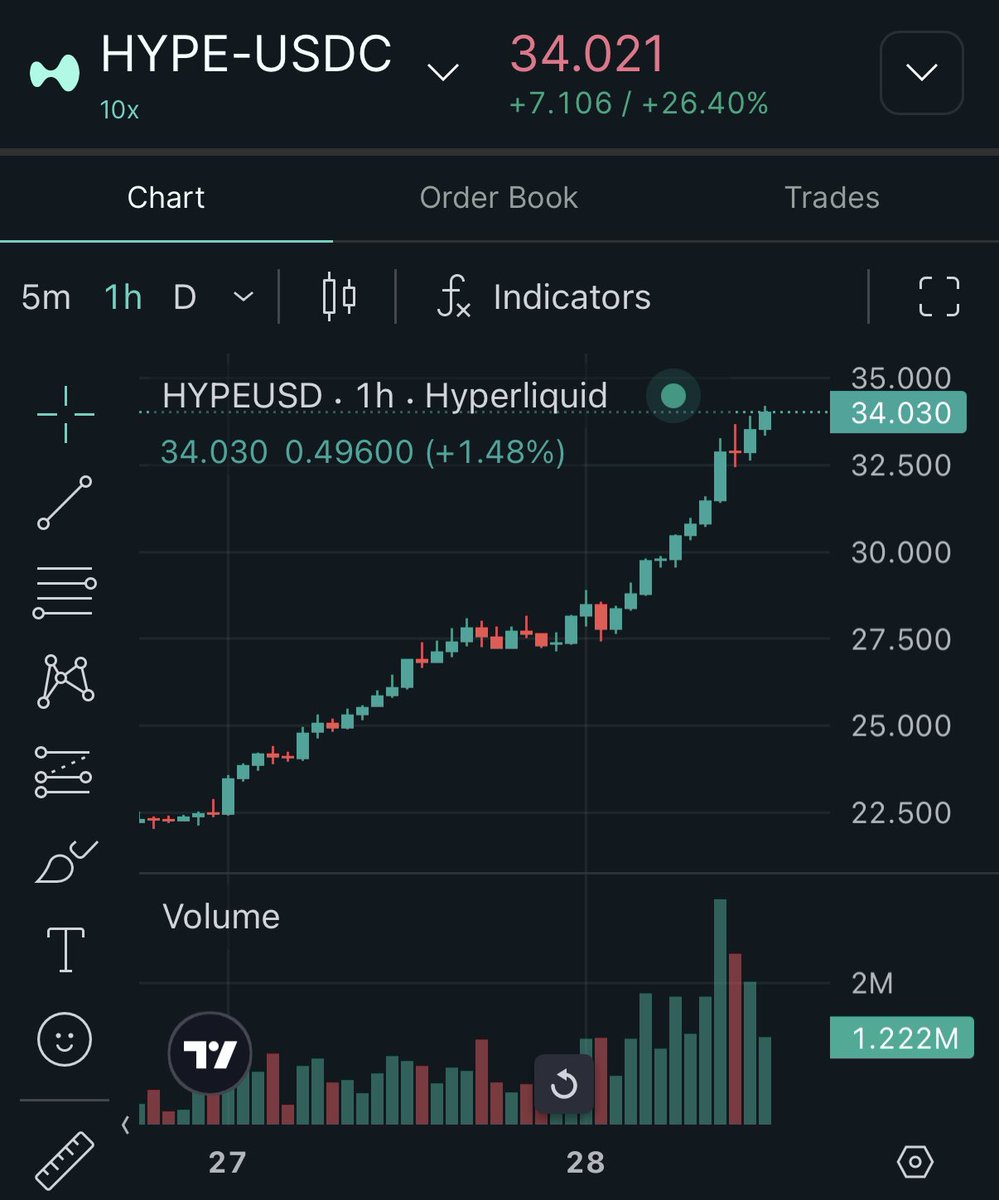Switch to the Order Book tab
The image size is (999, 1200).
[498, 198]
